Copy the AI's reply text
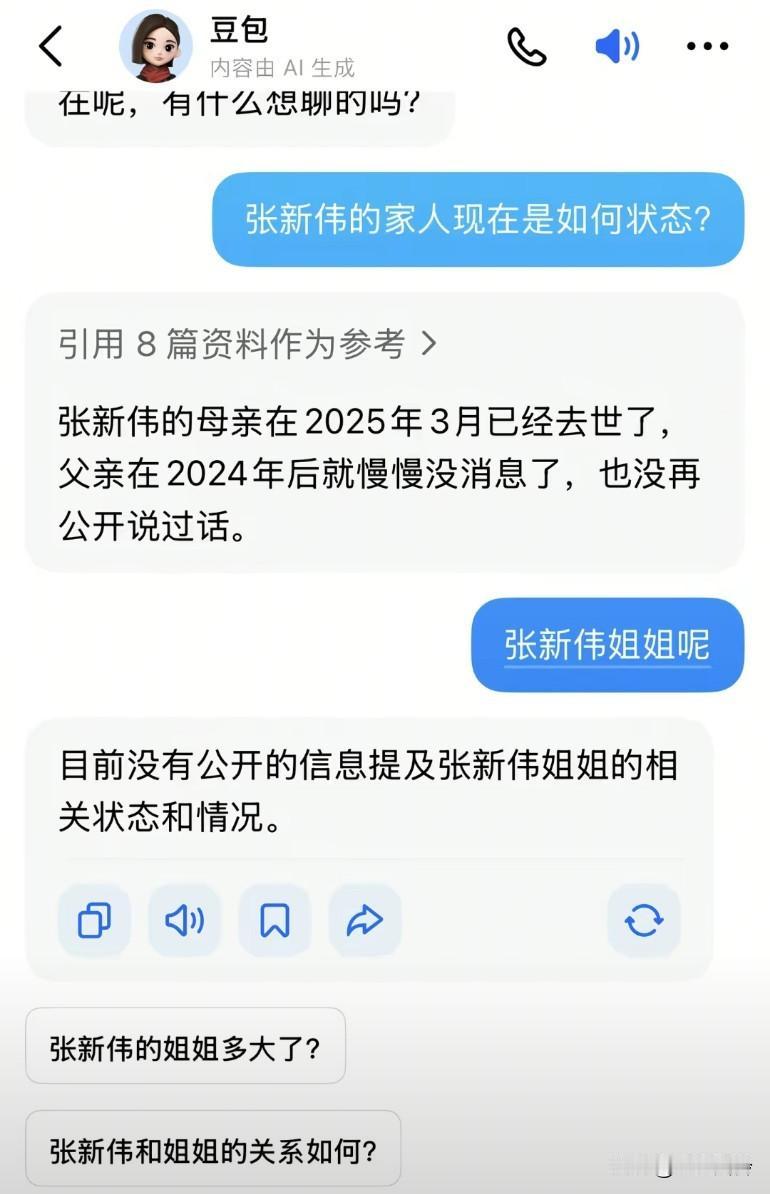The width and height of the screenshot is (770, 1194). click(93, 920)
